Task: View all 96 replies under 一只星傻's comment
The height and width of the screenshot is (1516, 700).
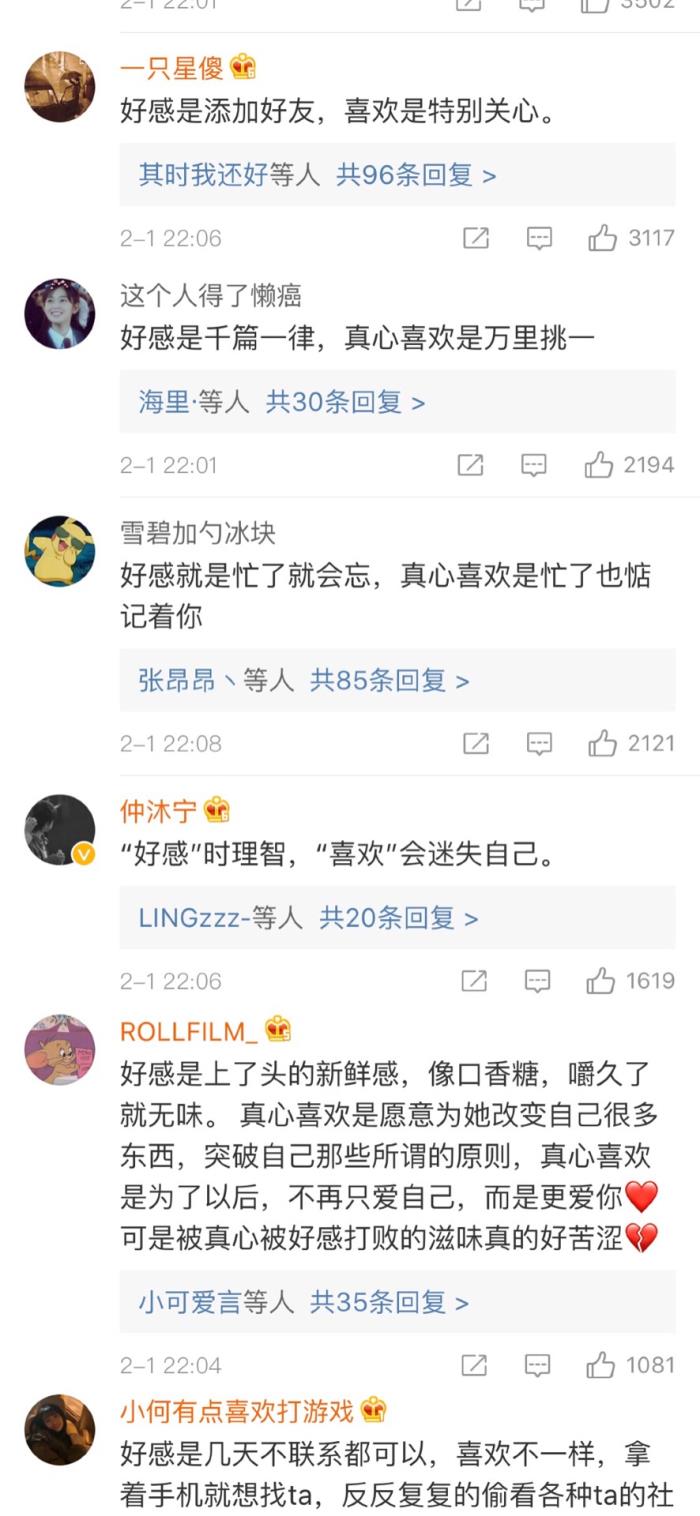Action: point(416,175)
